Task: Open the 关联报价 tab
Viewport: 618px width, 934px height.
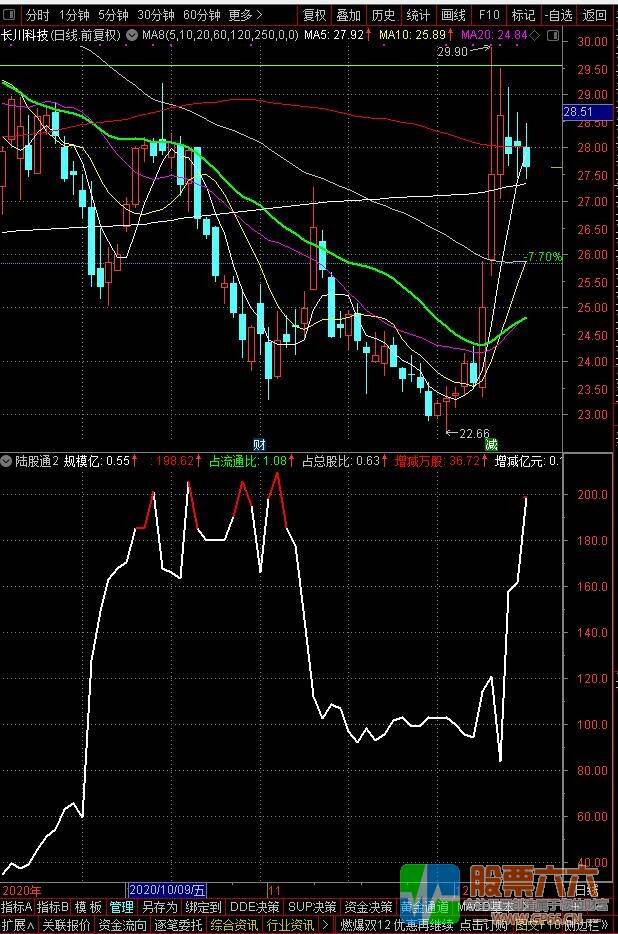Action: (67, 925)
